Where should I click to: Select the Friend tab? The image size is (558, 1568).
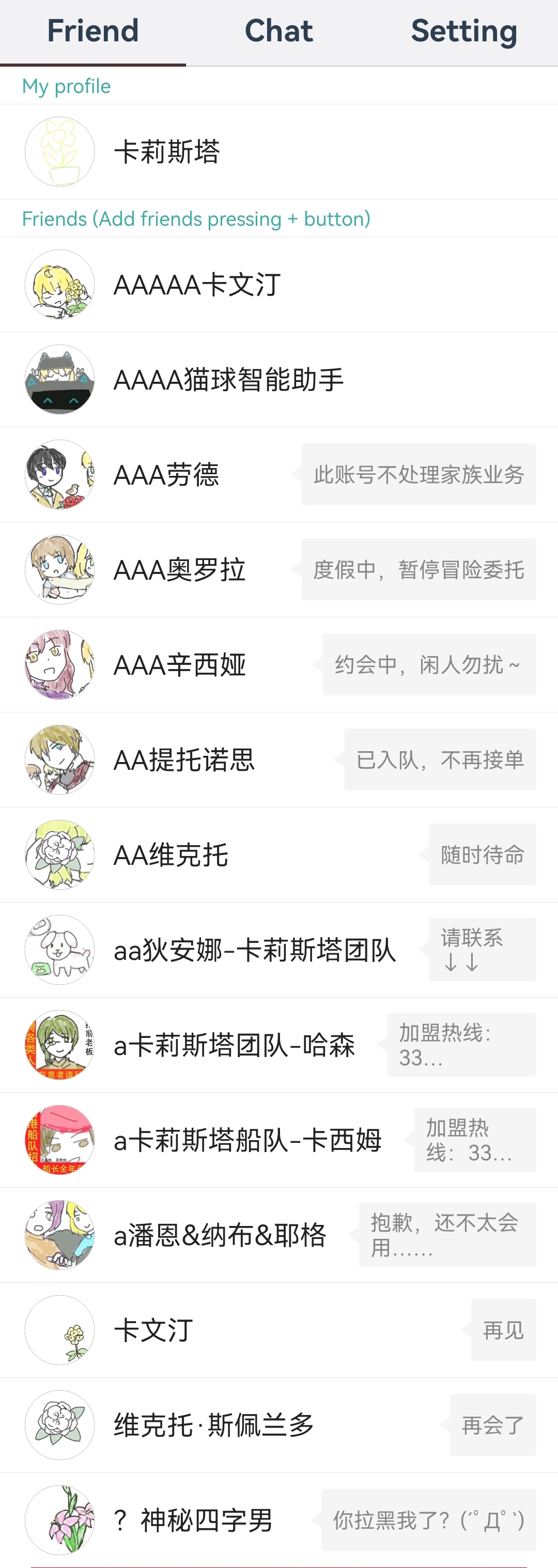pyautogui.click(x=93, y=31)
